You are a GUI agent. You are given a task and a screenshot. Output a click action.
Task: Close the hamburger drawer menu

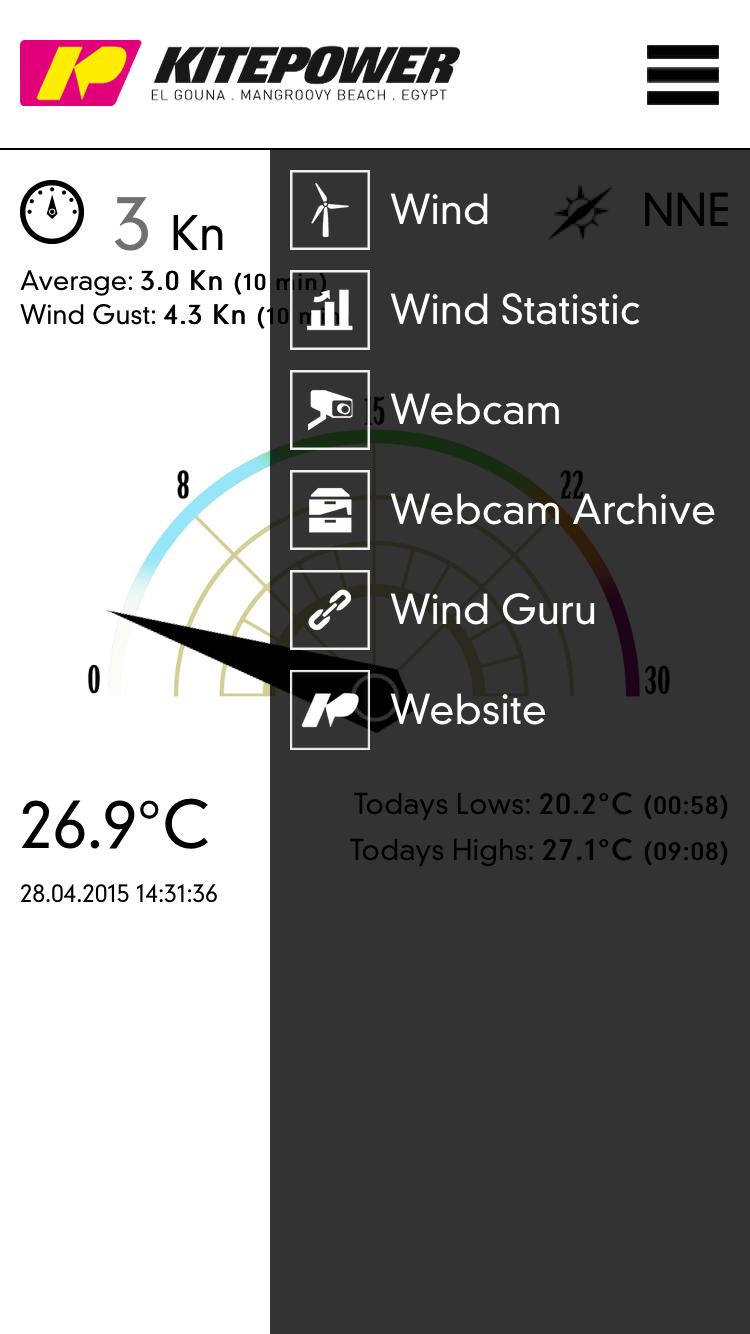point(682,75)
